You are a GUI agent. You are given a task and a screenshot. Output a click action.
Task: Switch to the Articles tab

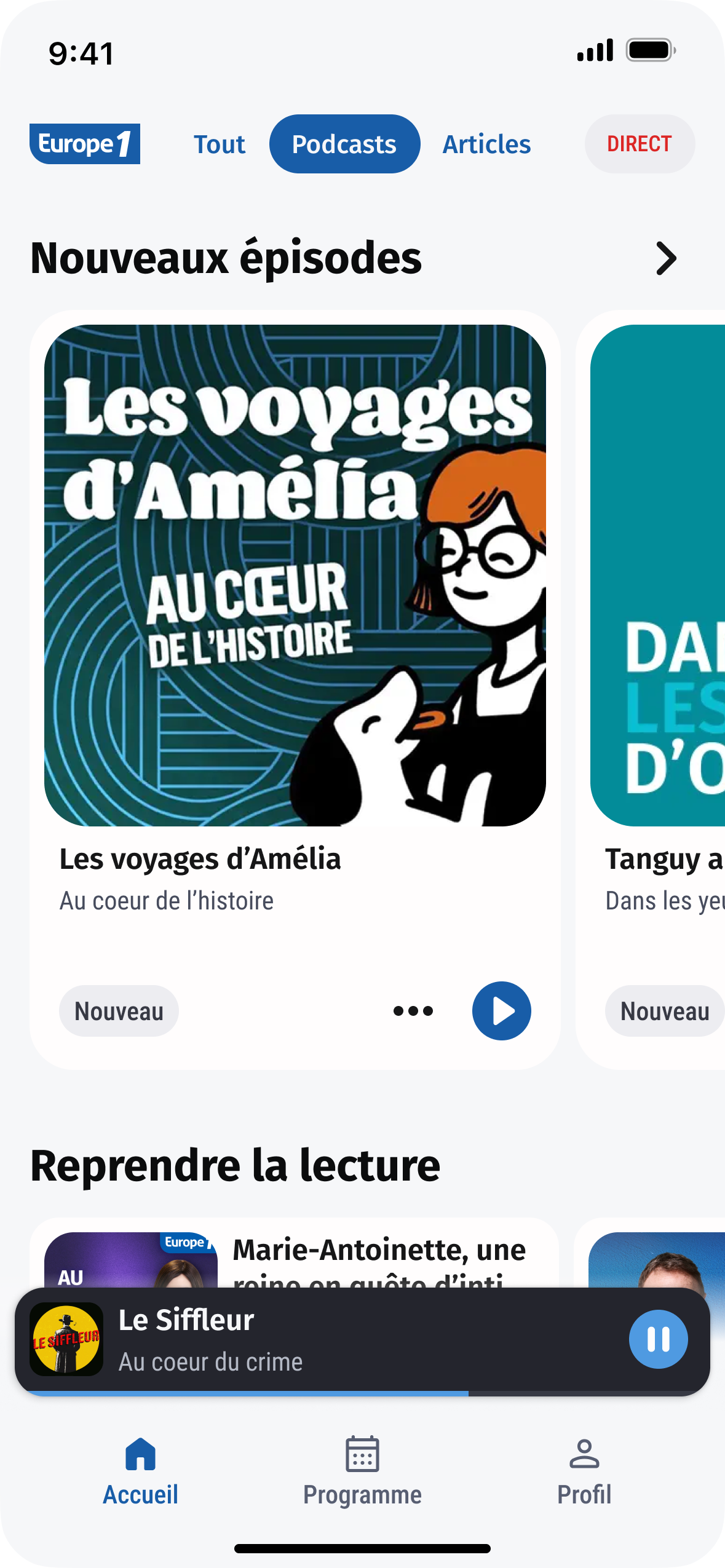[x=486, y=145]
